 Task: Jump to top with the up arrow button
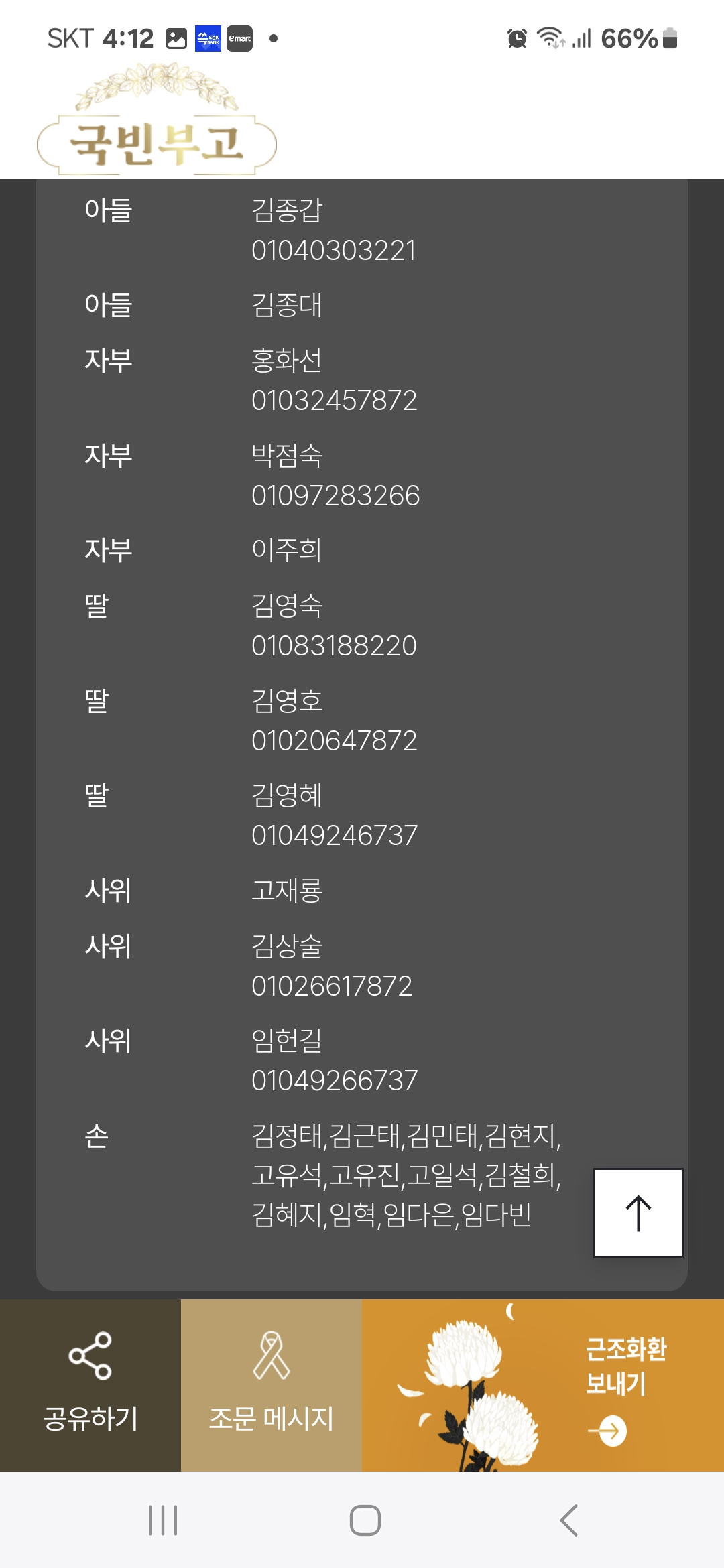638,1213
